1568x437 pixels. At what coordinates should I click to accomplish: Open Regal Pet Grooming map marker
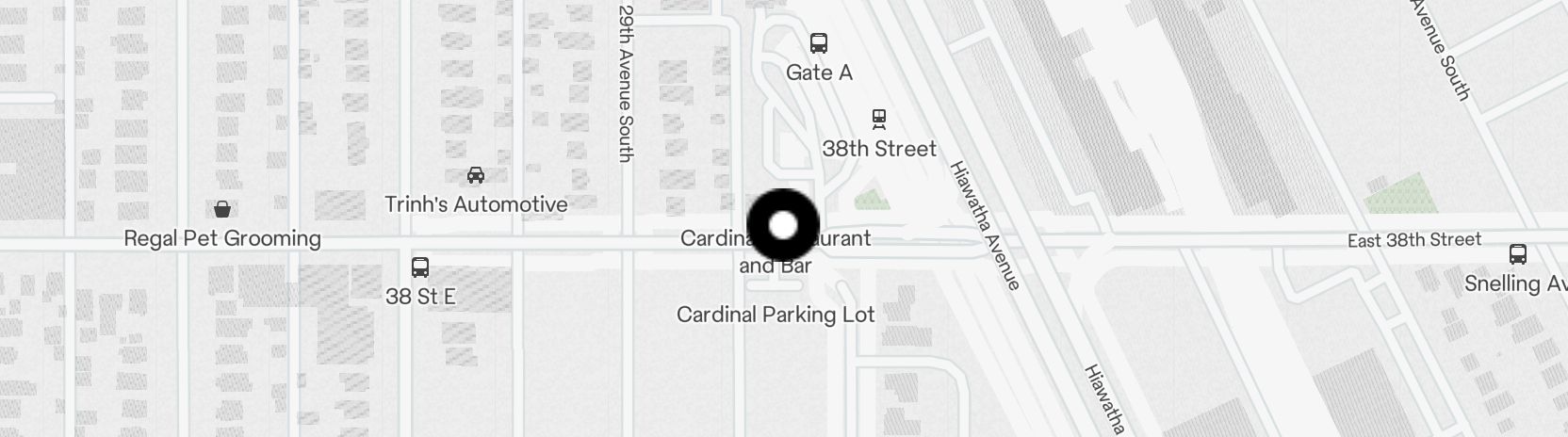222,209
